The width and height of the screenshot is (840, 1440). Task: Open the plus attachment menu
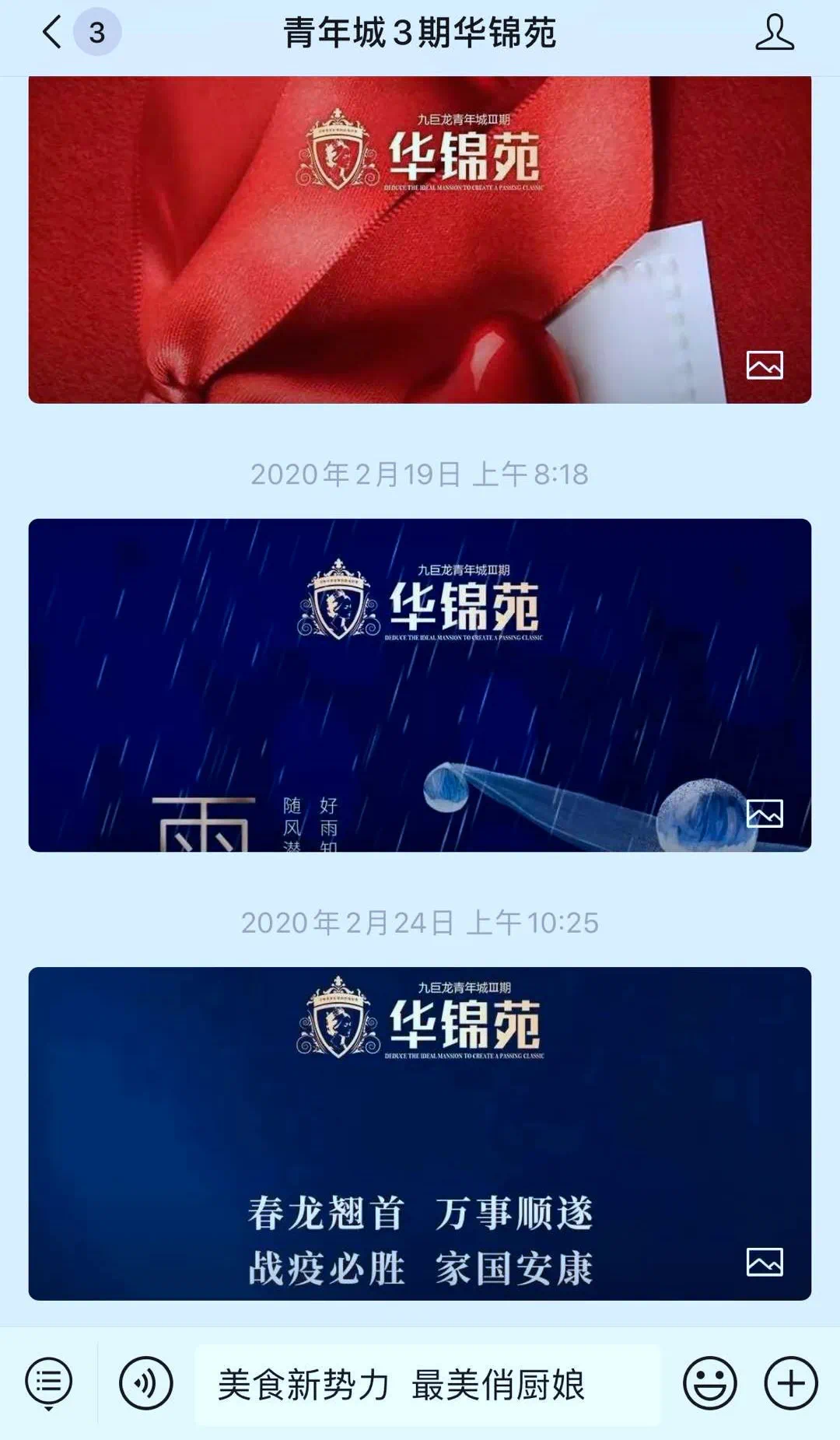790,1383
